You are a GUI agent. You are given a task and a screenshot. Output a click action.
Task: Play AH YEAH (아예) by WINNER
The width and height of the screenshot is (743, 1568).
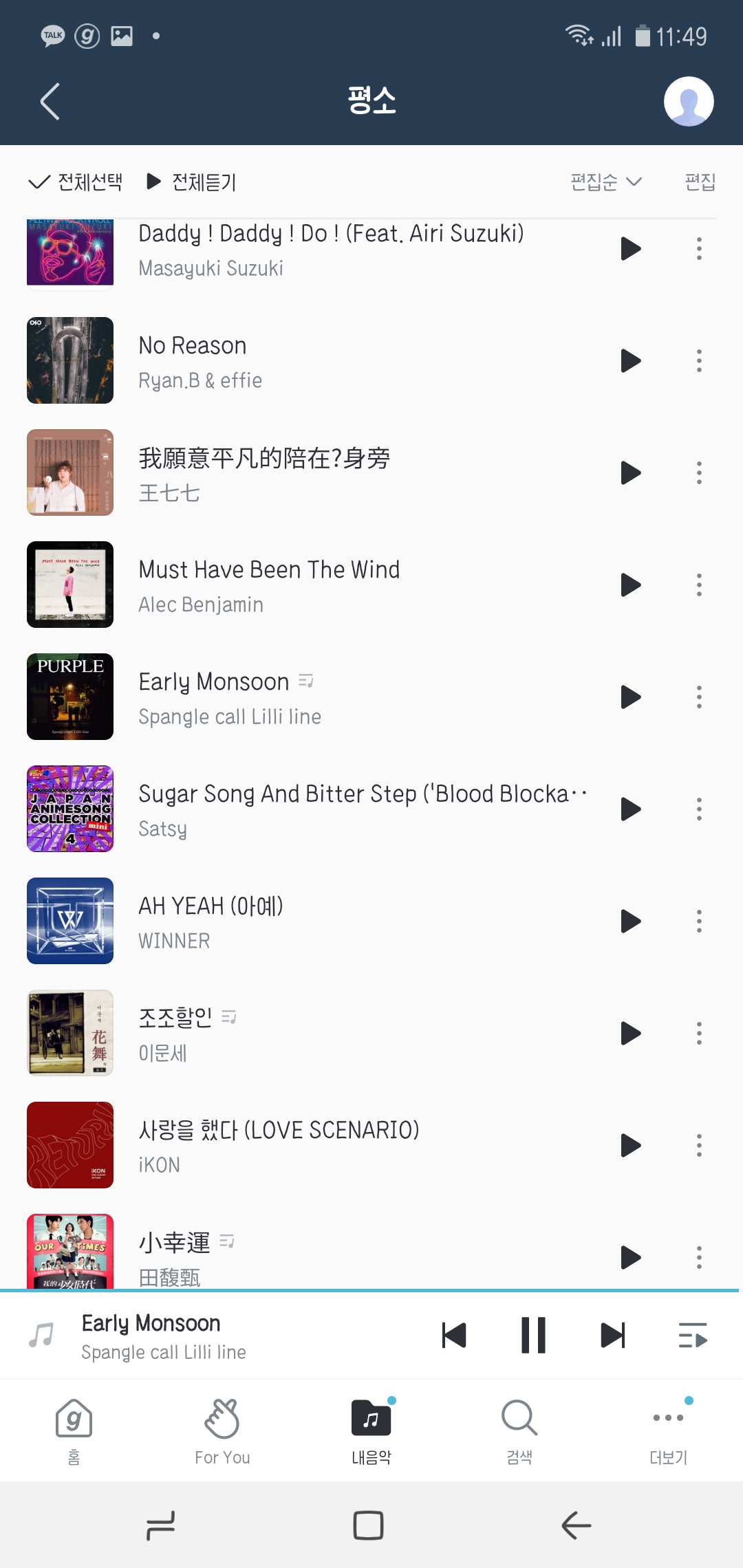coord(630,921)
